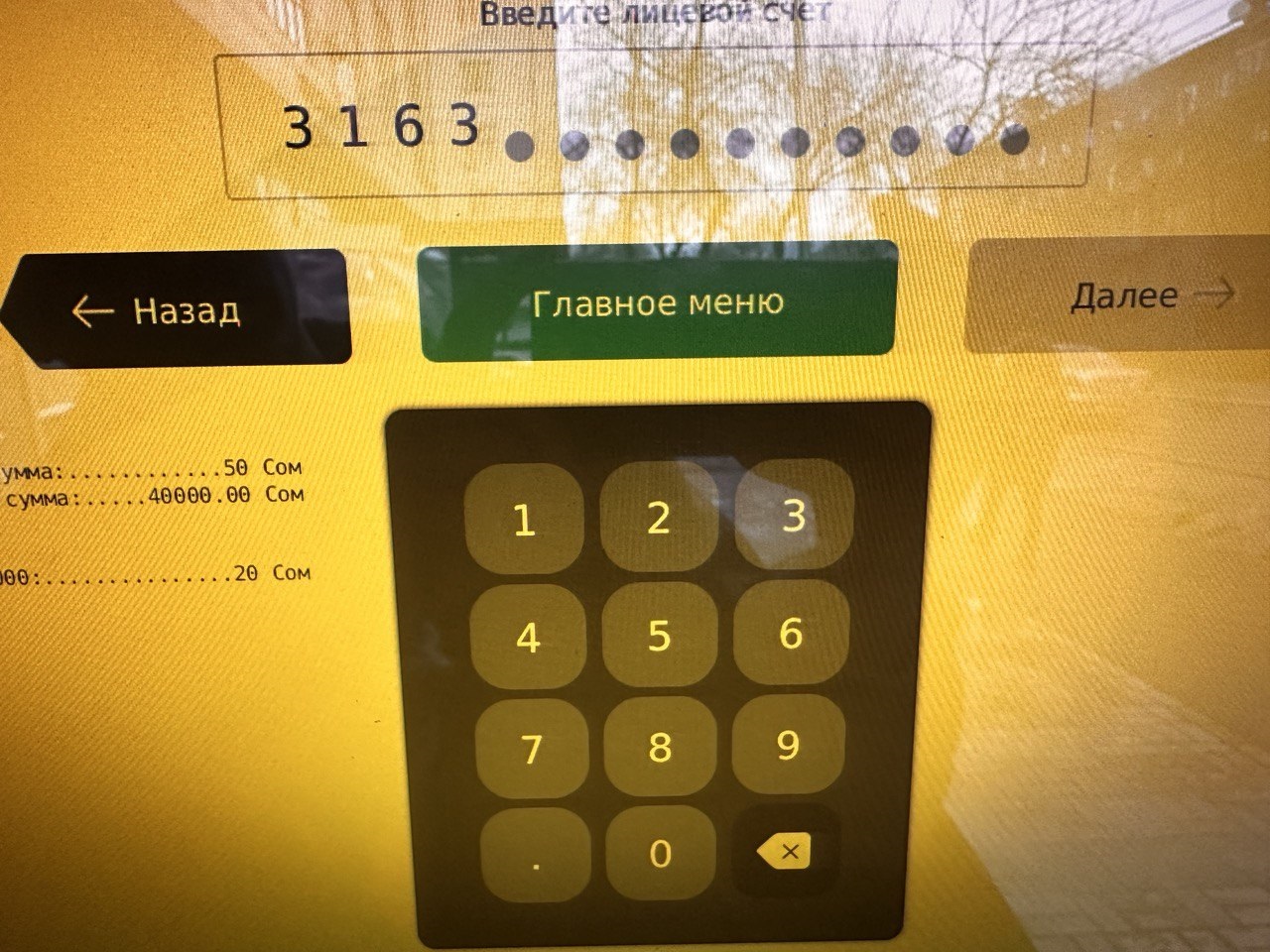This screenshot has height=952, width=1270.
Task: Enter digit 1 on the keypad
Action: (524, 519)
